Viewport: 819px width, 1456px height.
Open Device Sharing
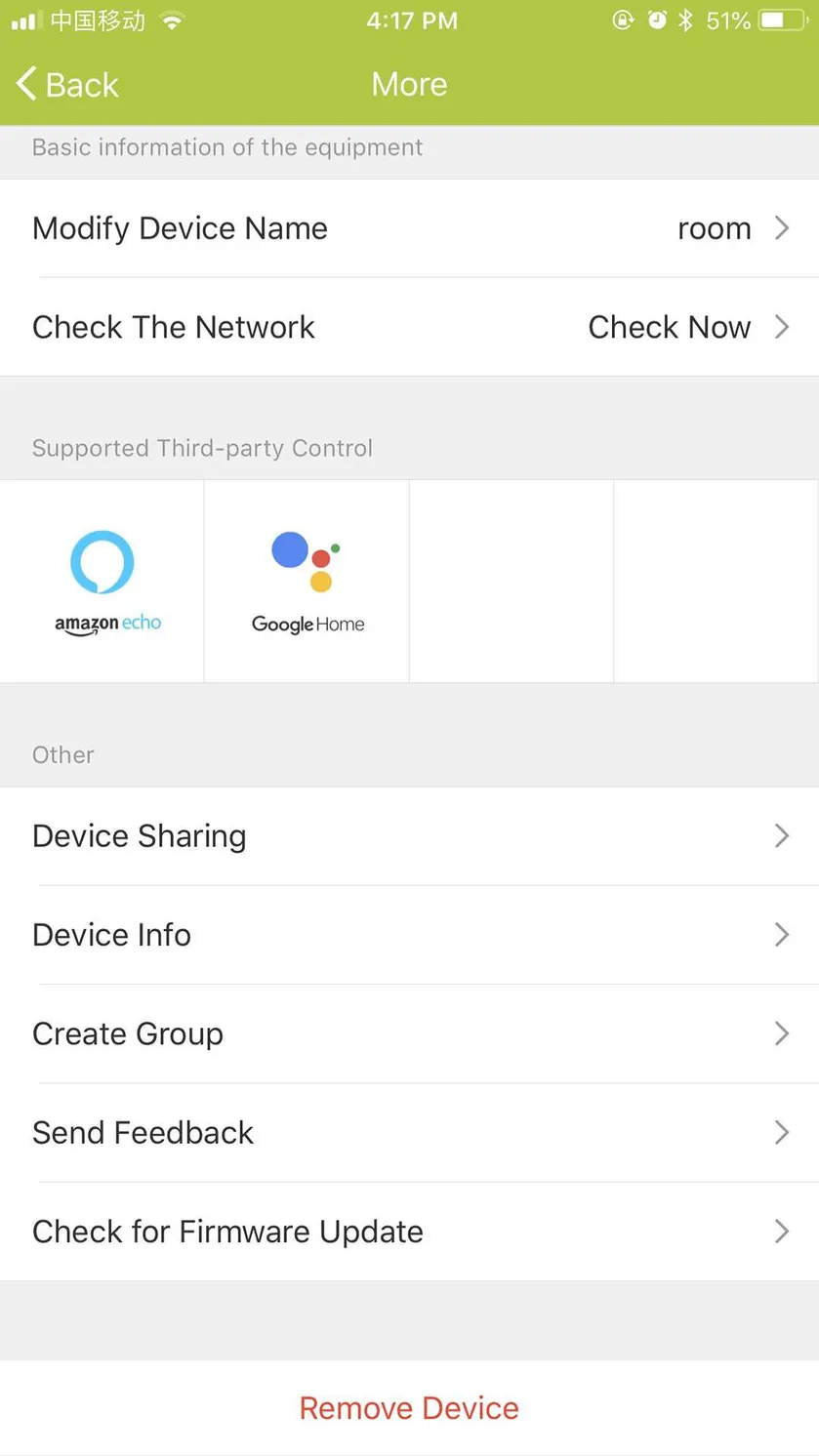coord(409,836)
